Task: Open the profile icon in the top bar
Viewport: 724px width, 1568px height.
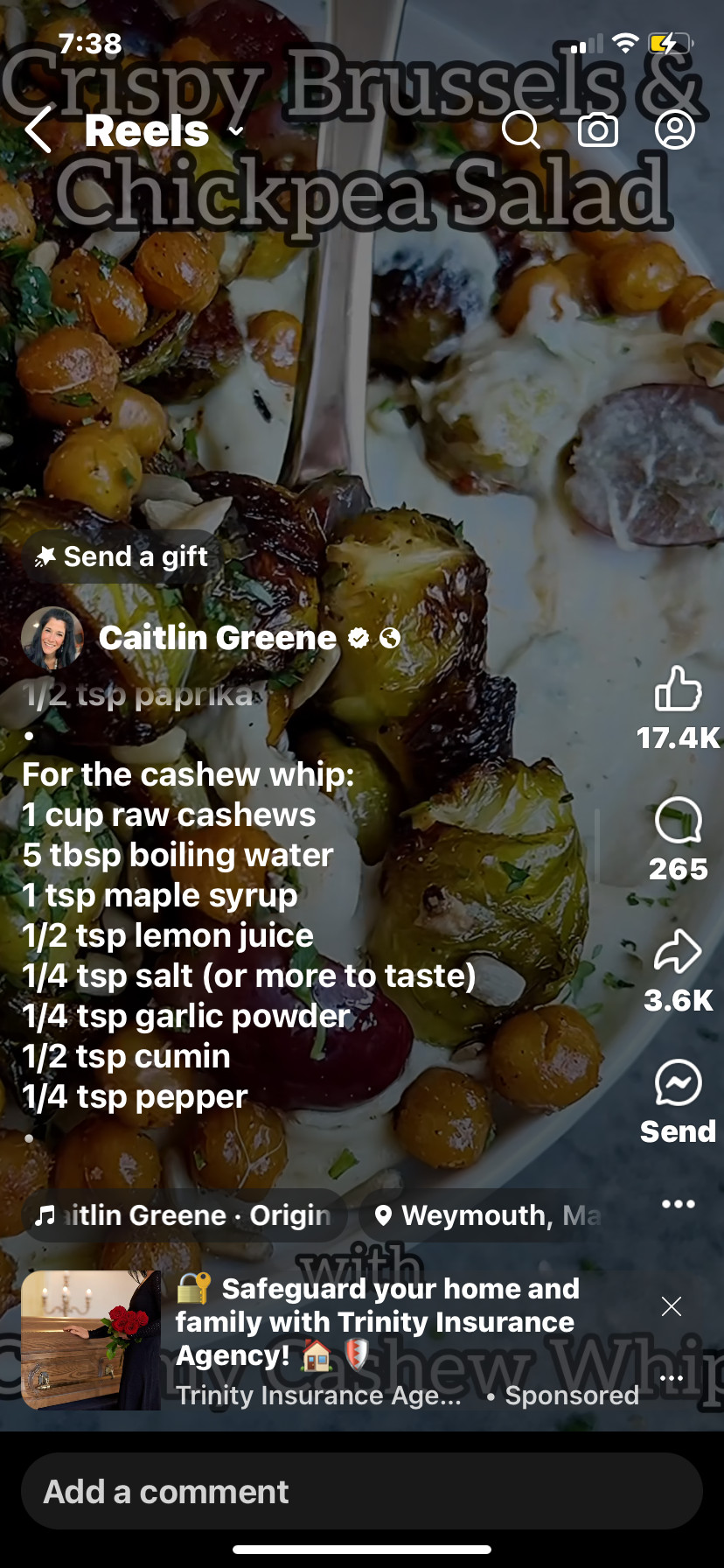Action: pos(675,130)
